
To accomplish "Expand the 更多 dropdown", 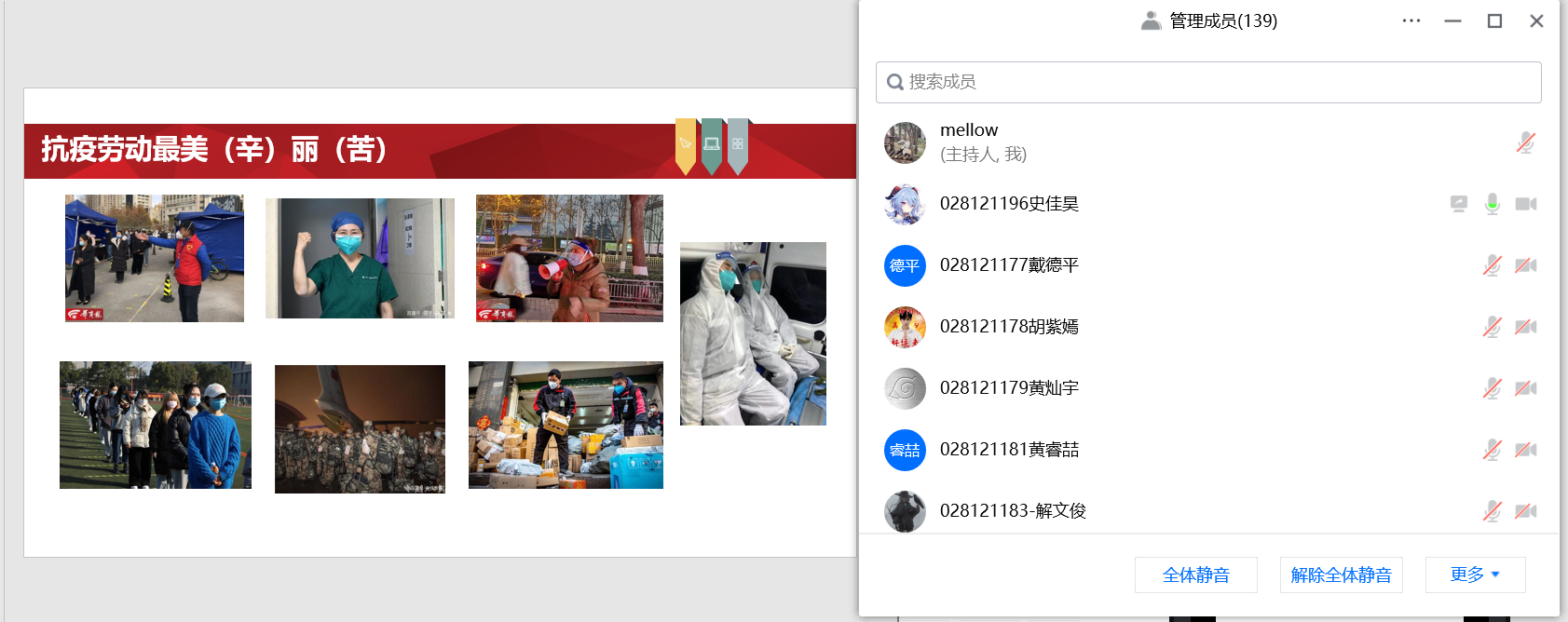I will (1475, 575).
